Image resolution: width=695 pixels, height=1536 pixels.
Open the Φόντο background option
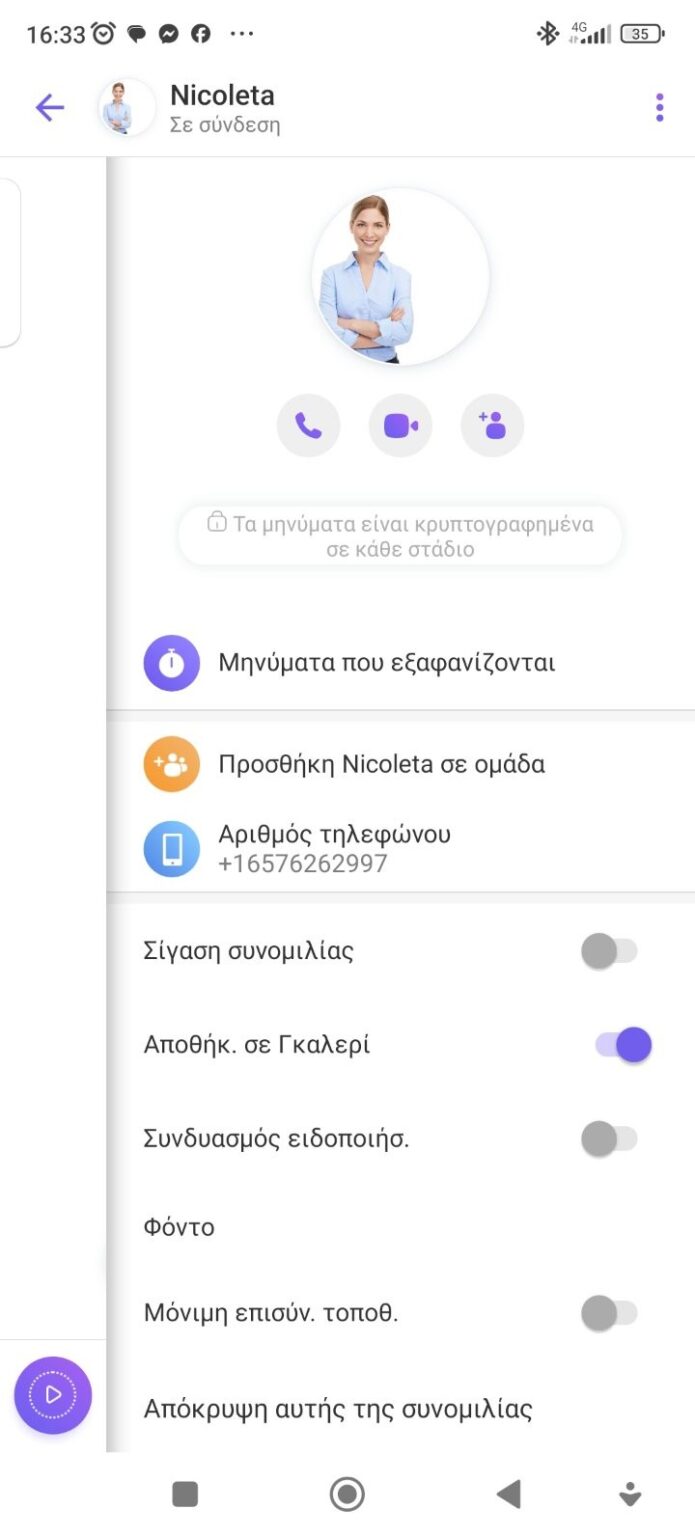180,1227
